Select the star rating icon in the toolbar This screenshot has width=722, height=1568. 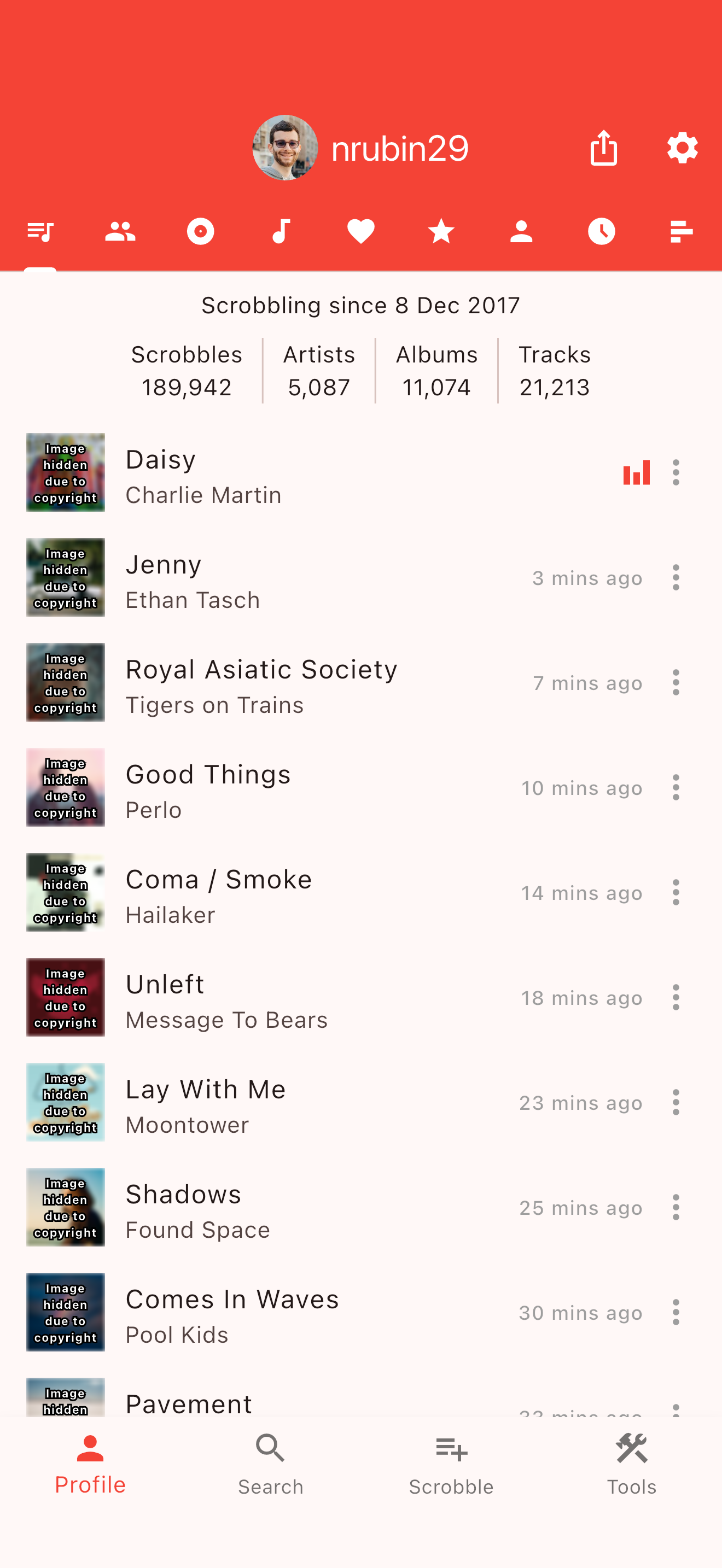click(442, 231)
